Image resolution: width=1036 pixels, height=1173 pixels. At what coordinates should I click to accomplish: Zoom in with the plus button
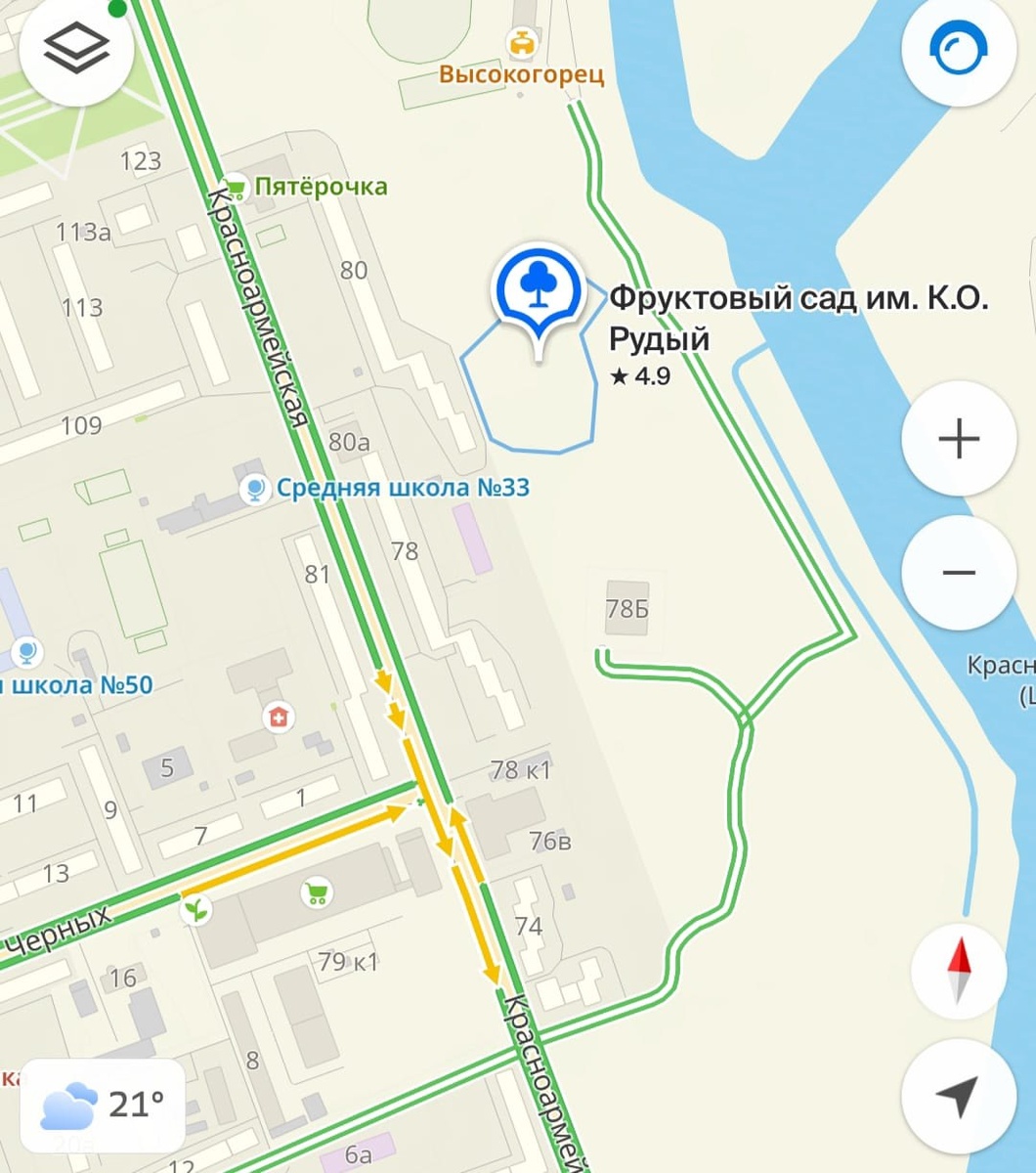[958, 440]
